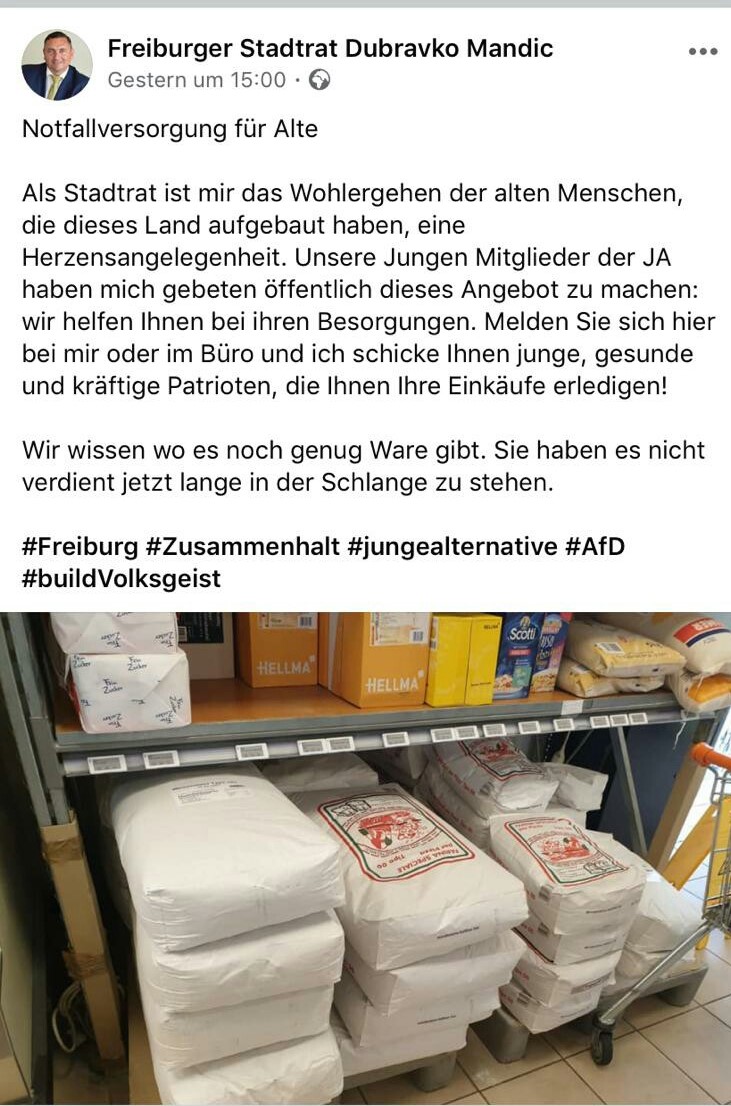Tap the #buildVolksgeist hashtag
Screen dimensions: 731x1106
(x=121, y=578)
